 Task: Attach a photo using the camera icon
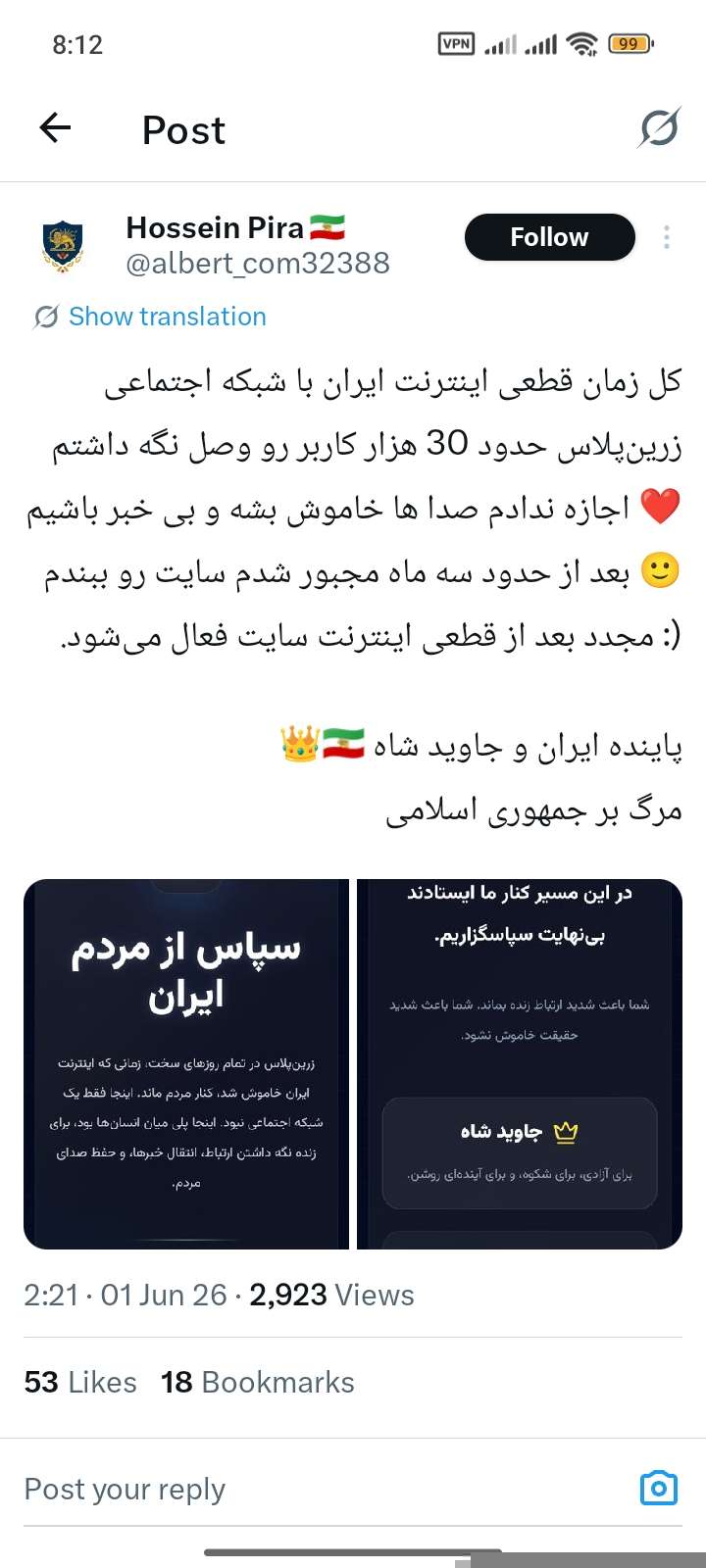(x=658, y=1488)
